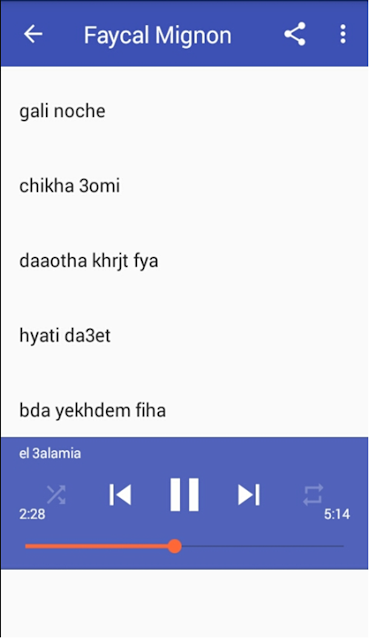The width and height of the screenshot is (370, 640).
Task: Select daaotha khrjt fya track
Action: point(184,261)
